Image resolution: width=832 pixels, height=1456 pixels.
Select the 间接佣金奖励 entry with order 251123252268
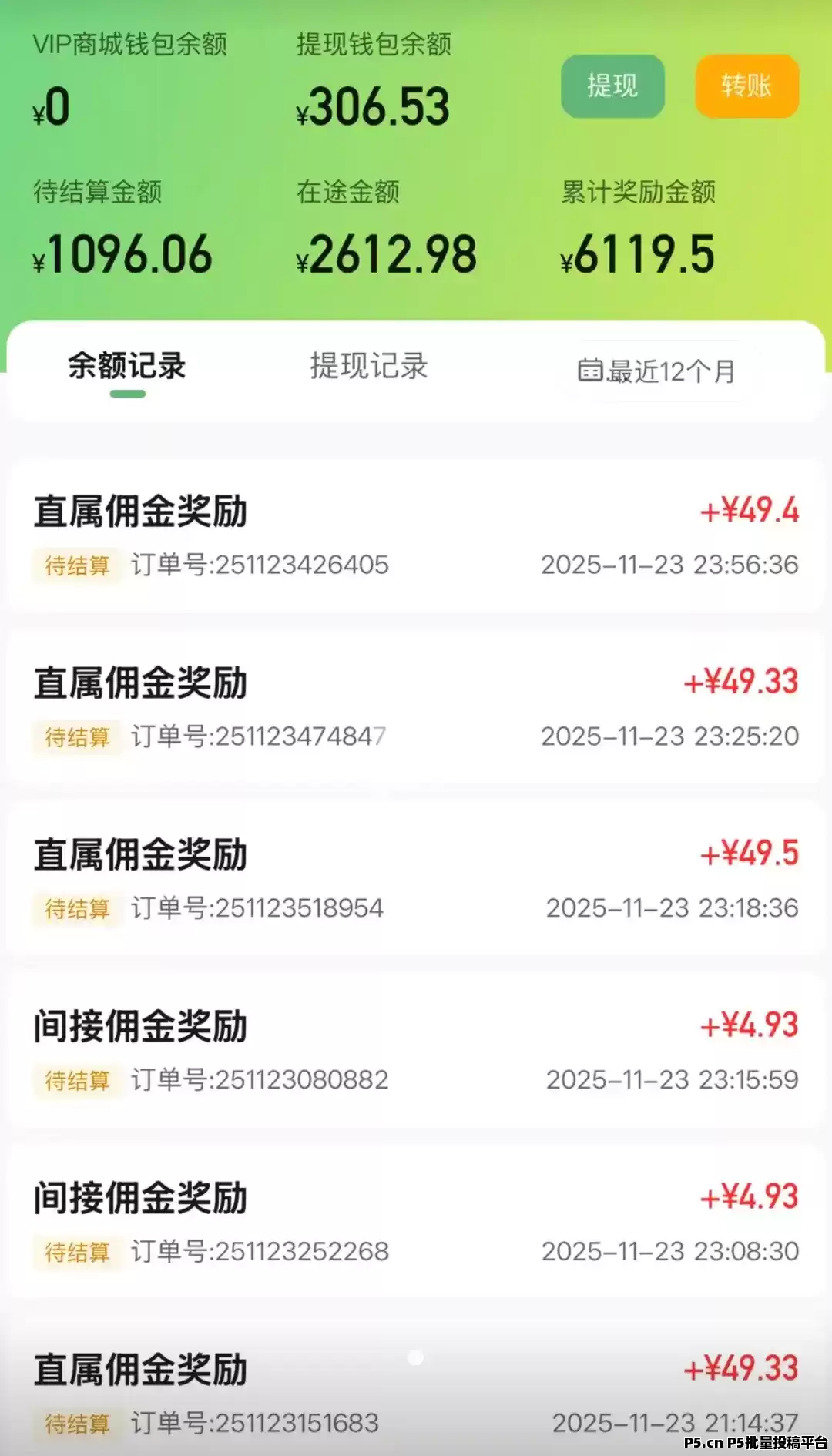[416, 1223]
